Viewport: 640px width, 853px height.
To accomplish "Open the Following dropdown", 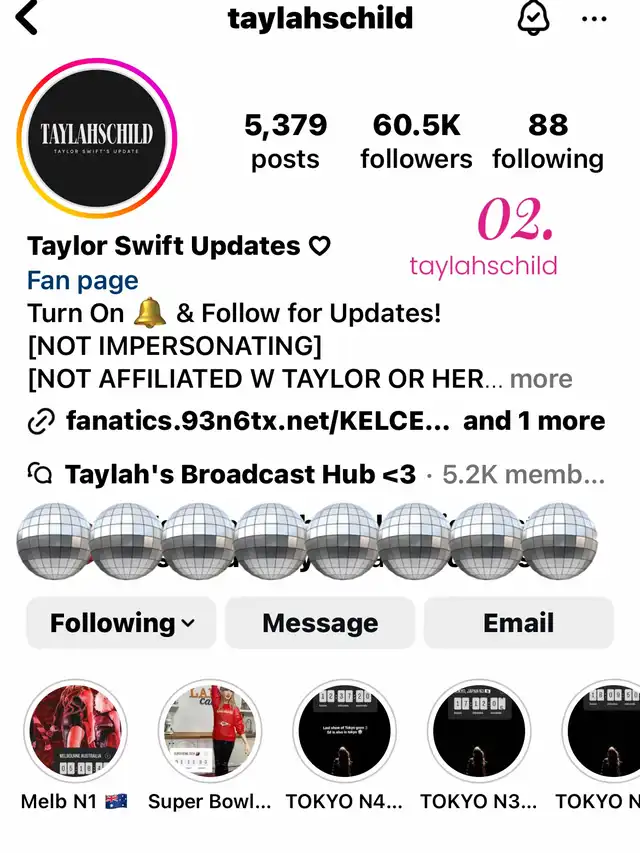I will (121, 623).
